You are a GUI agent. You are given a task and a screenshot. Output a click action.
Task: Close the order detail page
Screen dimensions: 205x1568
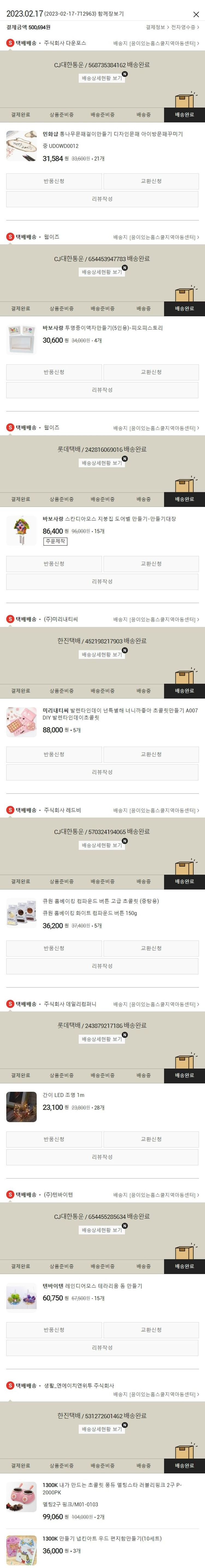click(195, 14)
